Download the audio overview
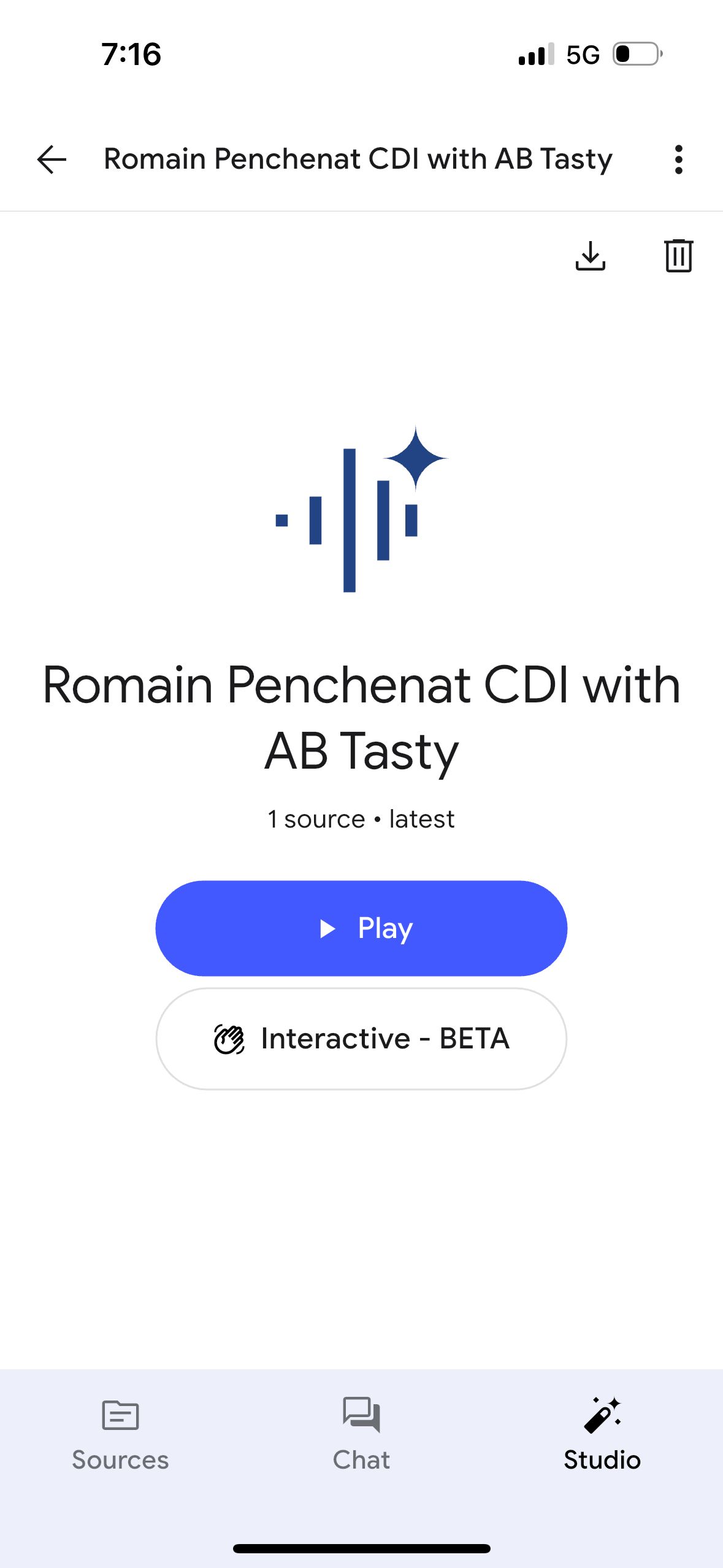 [x=590, y=256]
